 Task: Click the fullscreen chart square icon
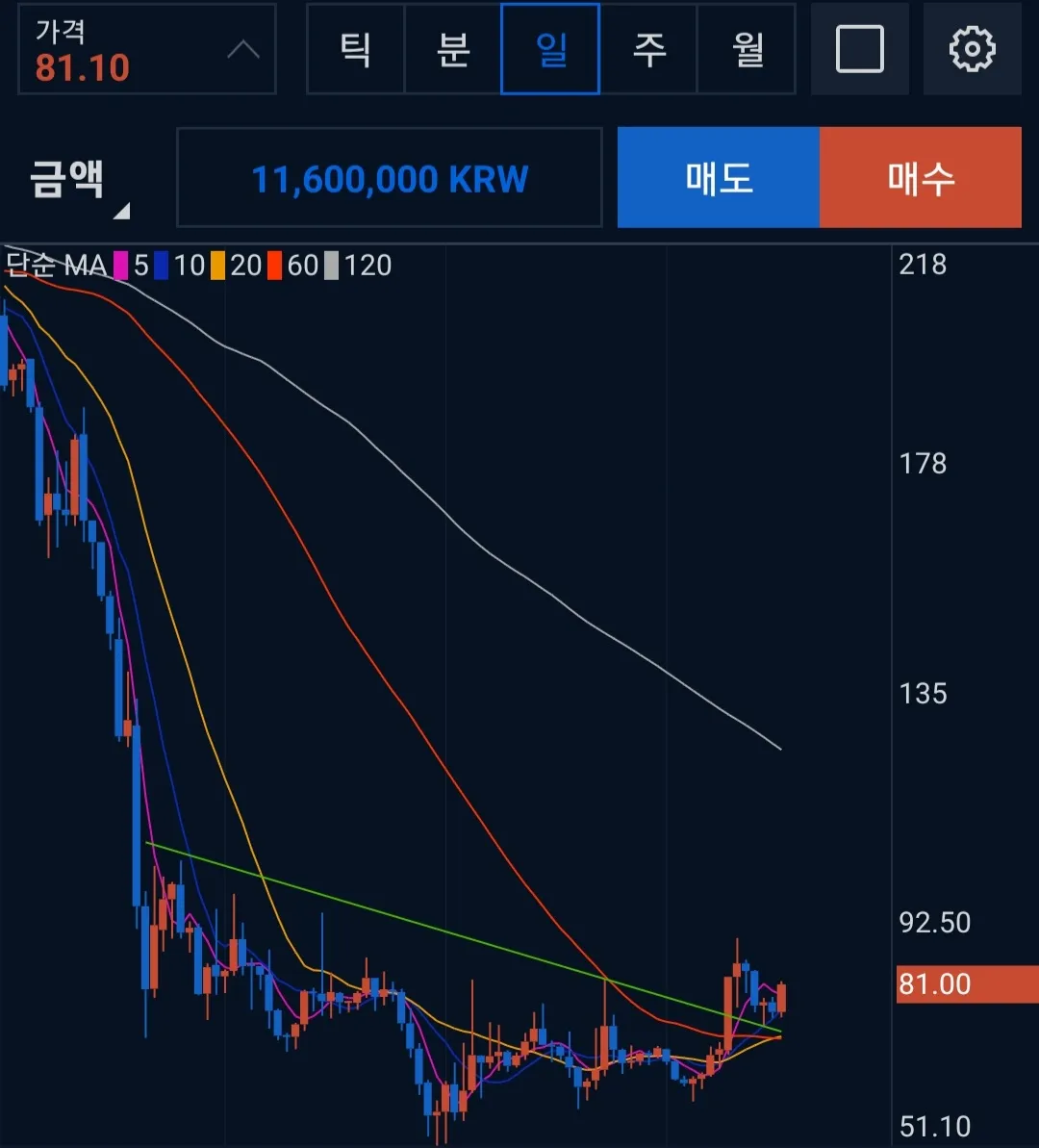(x=859, y=49)
